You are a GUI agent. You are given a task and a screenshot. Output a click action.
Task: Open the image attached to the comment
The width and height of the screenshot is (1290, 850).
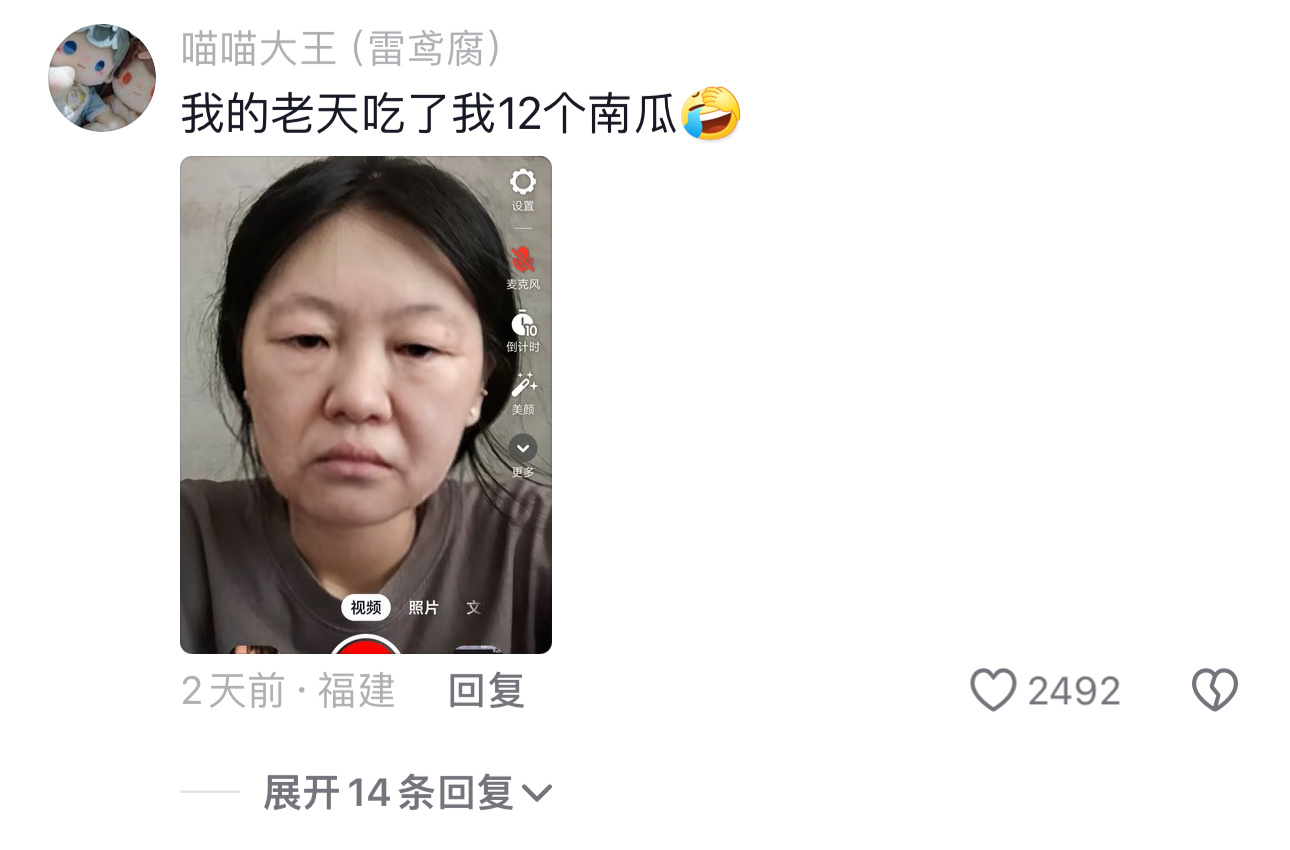(x=365, y=404)
